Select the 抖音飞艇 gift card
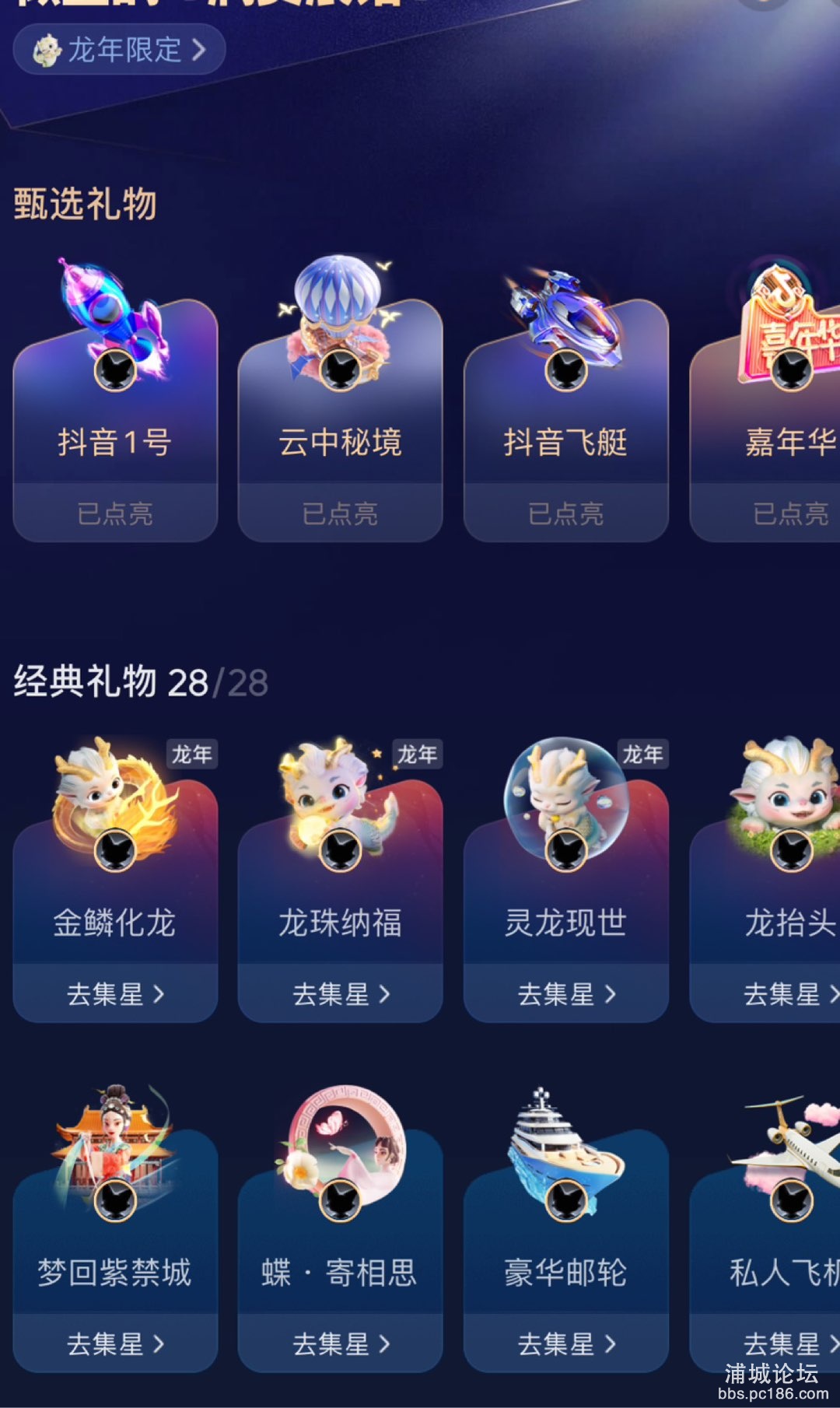 tap(566, 420)
